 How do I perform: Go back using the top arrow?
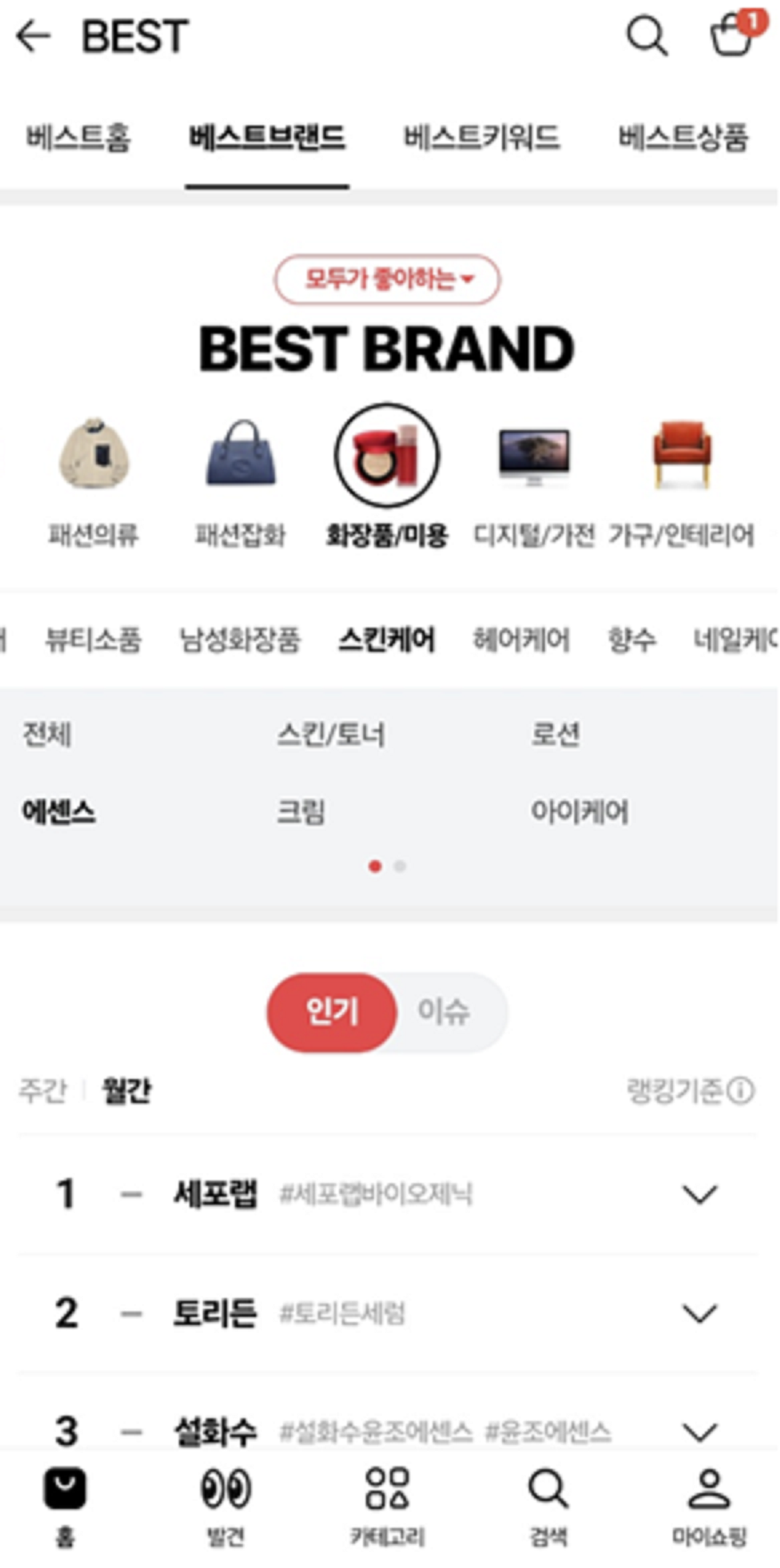[x=34, y=37]
